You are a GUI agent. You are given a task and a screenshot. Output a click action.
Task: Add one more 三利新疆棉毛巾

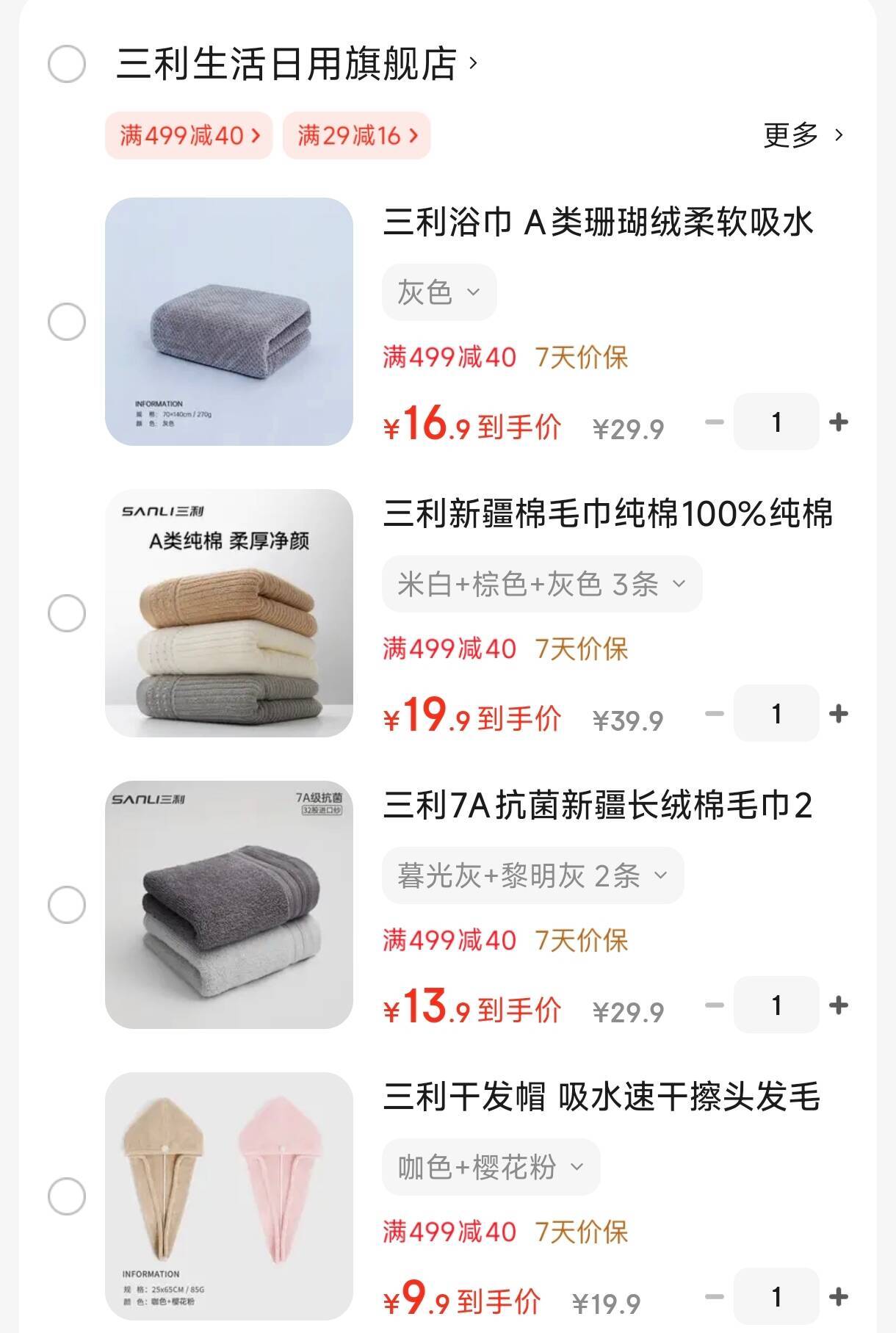click(838, 713)
